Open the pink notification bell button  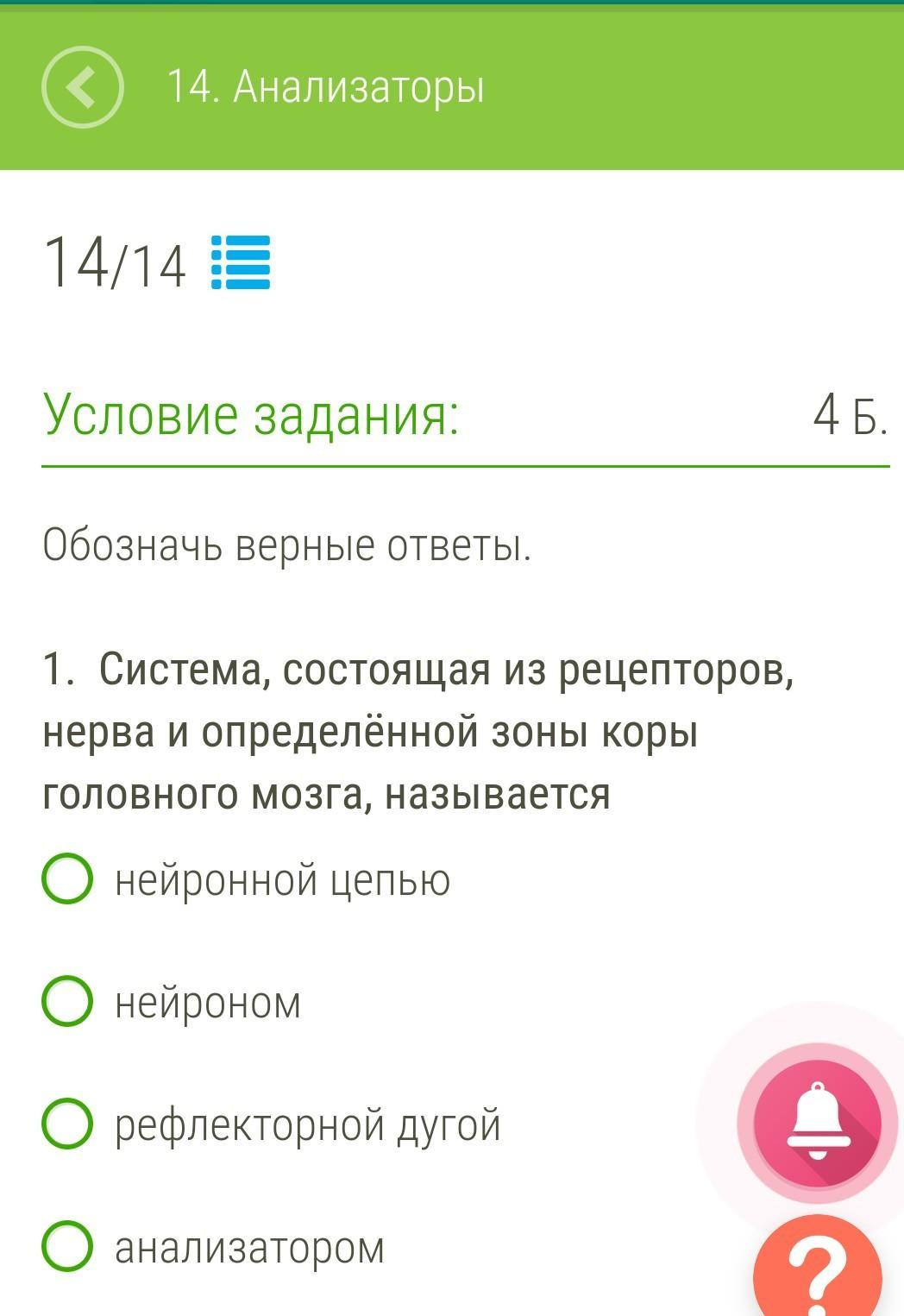(x=817, y=1123)
